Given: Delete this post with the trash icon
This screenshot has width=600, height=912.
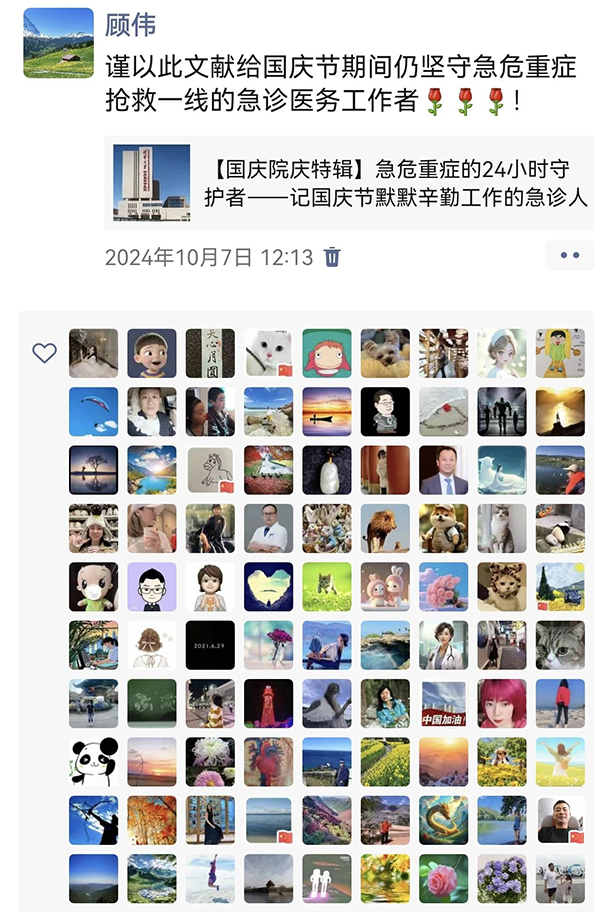Looking at the screenshot, I should 333,257.
